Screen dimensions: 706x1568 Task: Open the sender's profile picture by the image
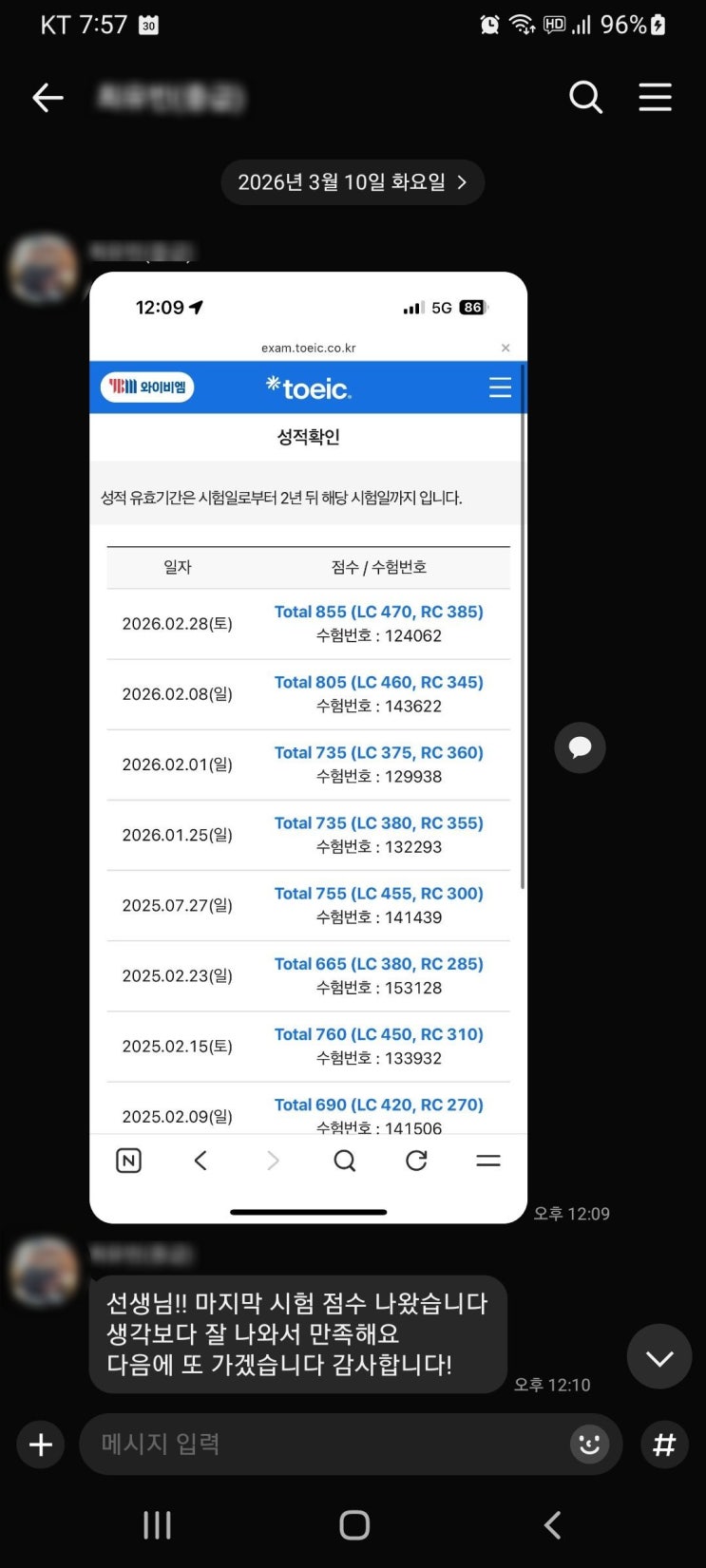pos(44,269)
